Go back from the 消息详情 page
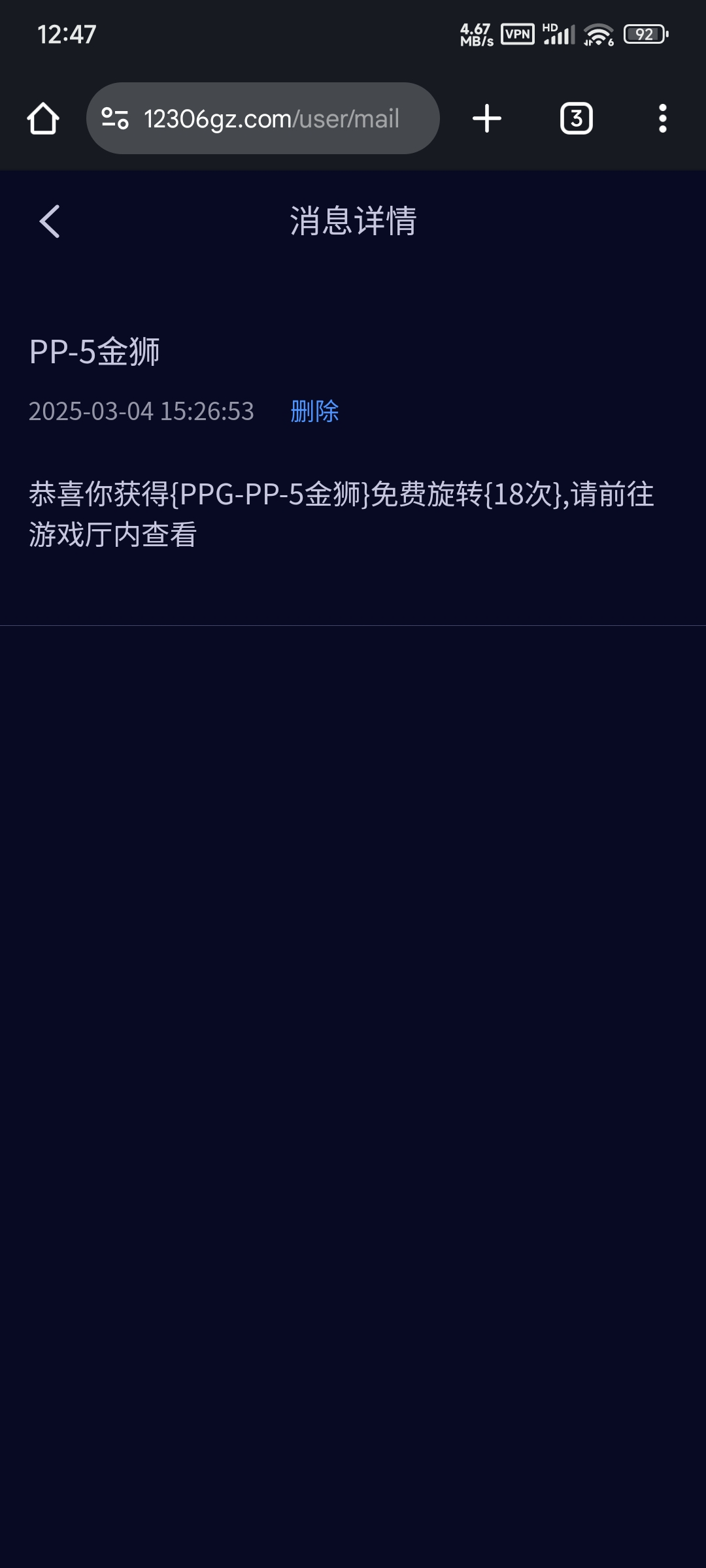This screenshot has height=1568, width=706. pos(50,221)
